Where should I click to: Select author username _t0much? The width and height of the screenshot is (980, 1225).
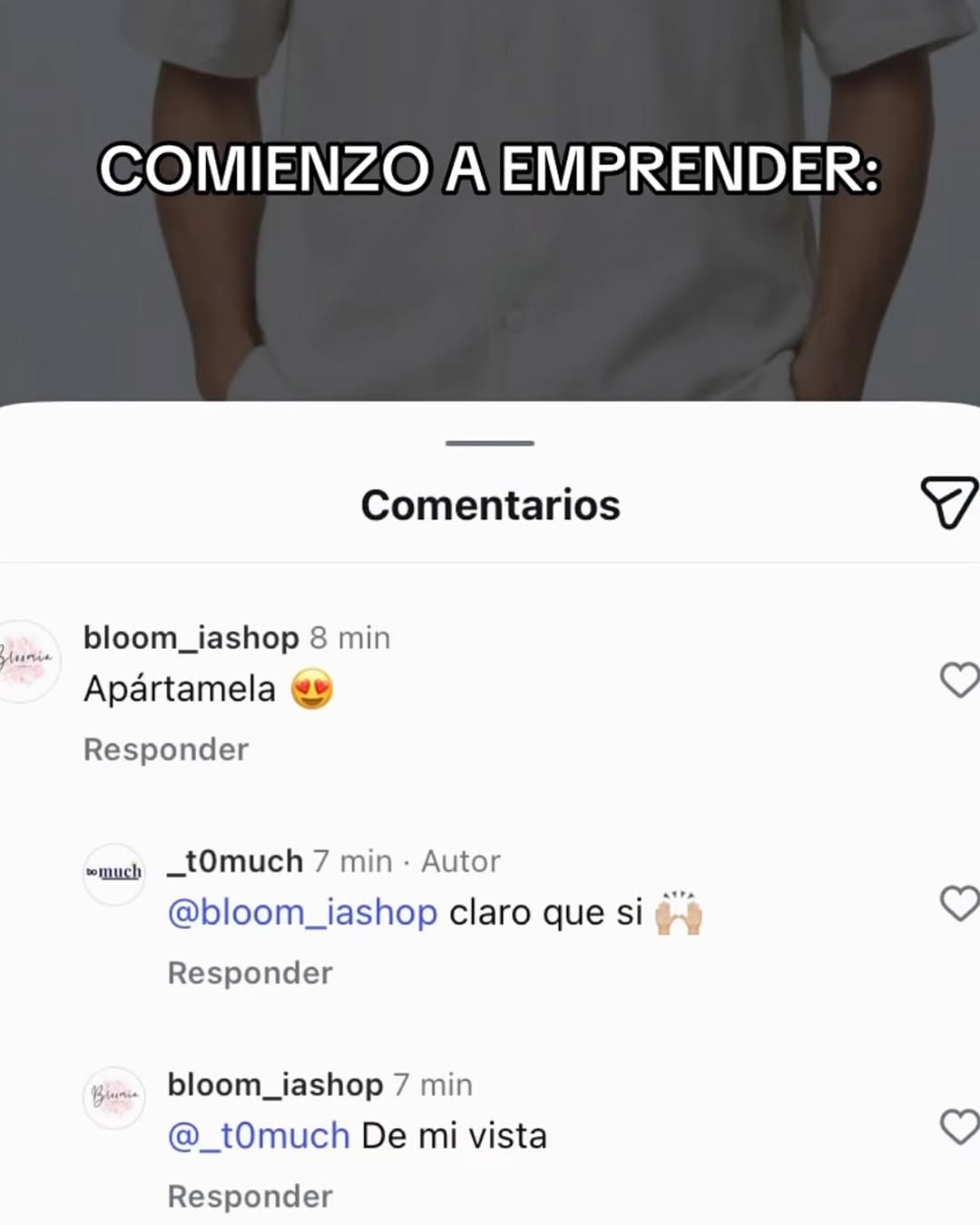[234, 861]
